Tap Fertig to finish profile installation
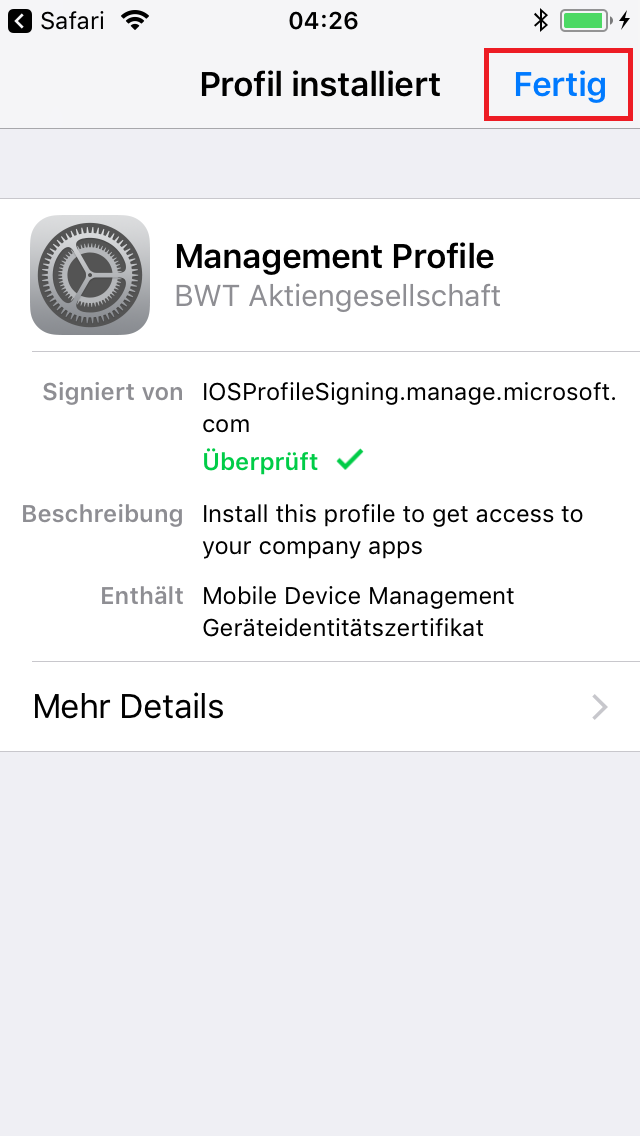Screen dimensions: 640x1136 (560, 85)
